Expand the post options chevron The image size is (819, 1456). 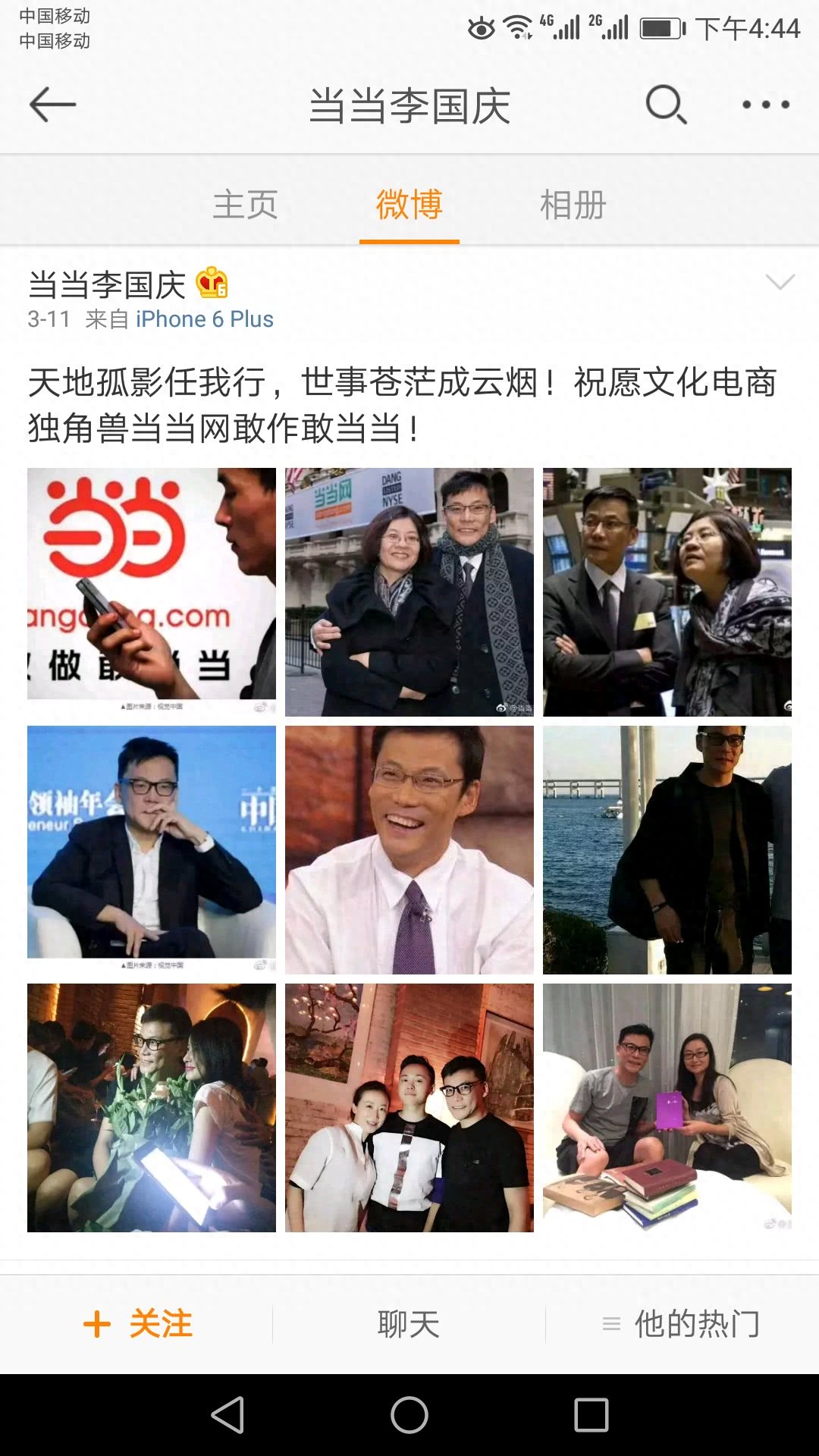[780, 282]
